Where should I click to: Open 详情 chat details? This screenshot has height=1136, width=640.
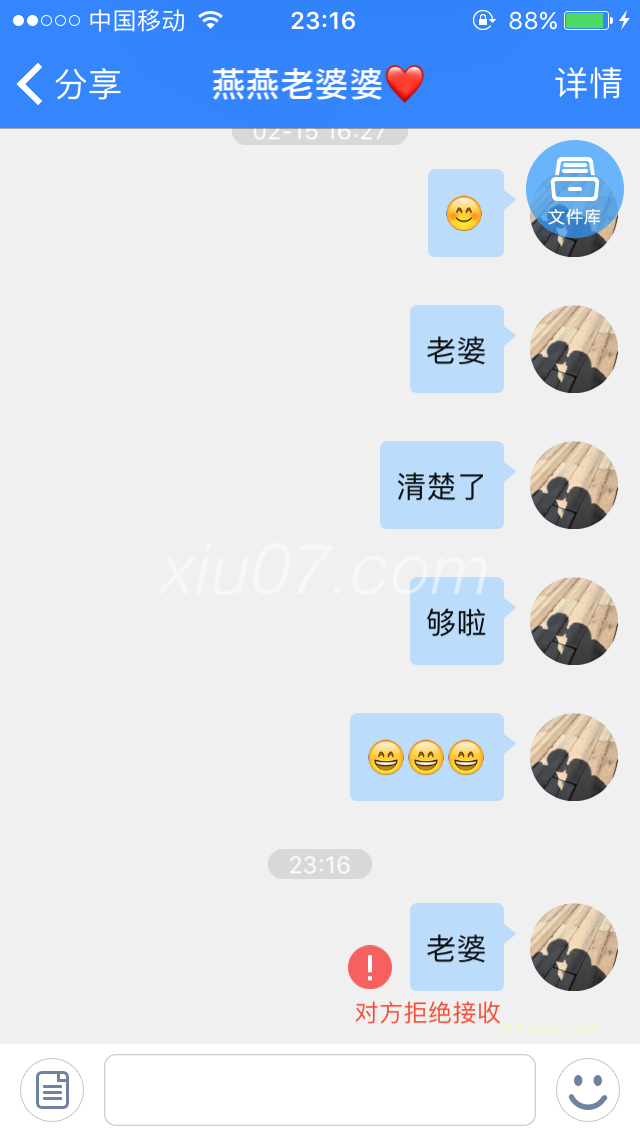[x=588, y=84]
